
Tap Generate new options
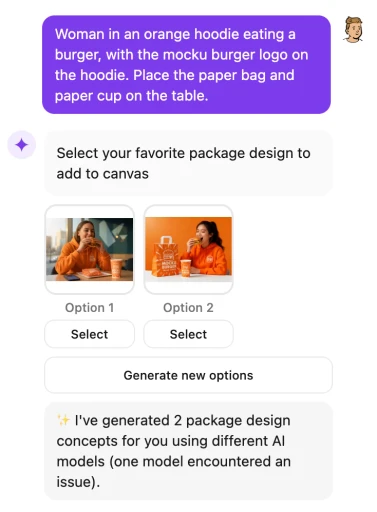[188, 375]
